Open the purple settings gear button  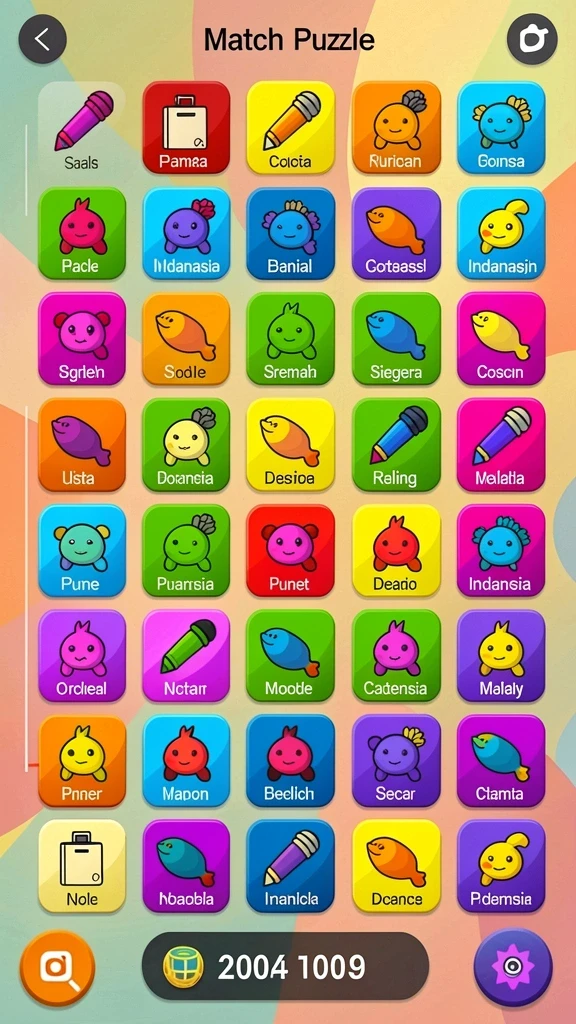coord(513,967)
